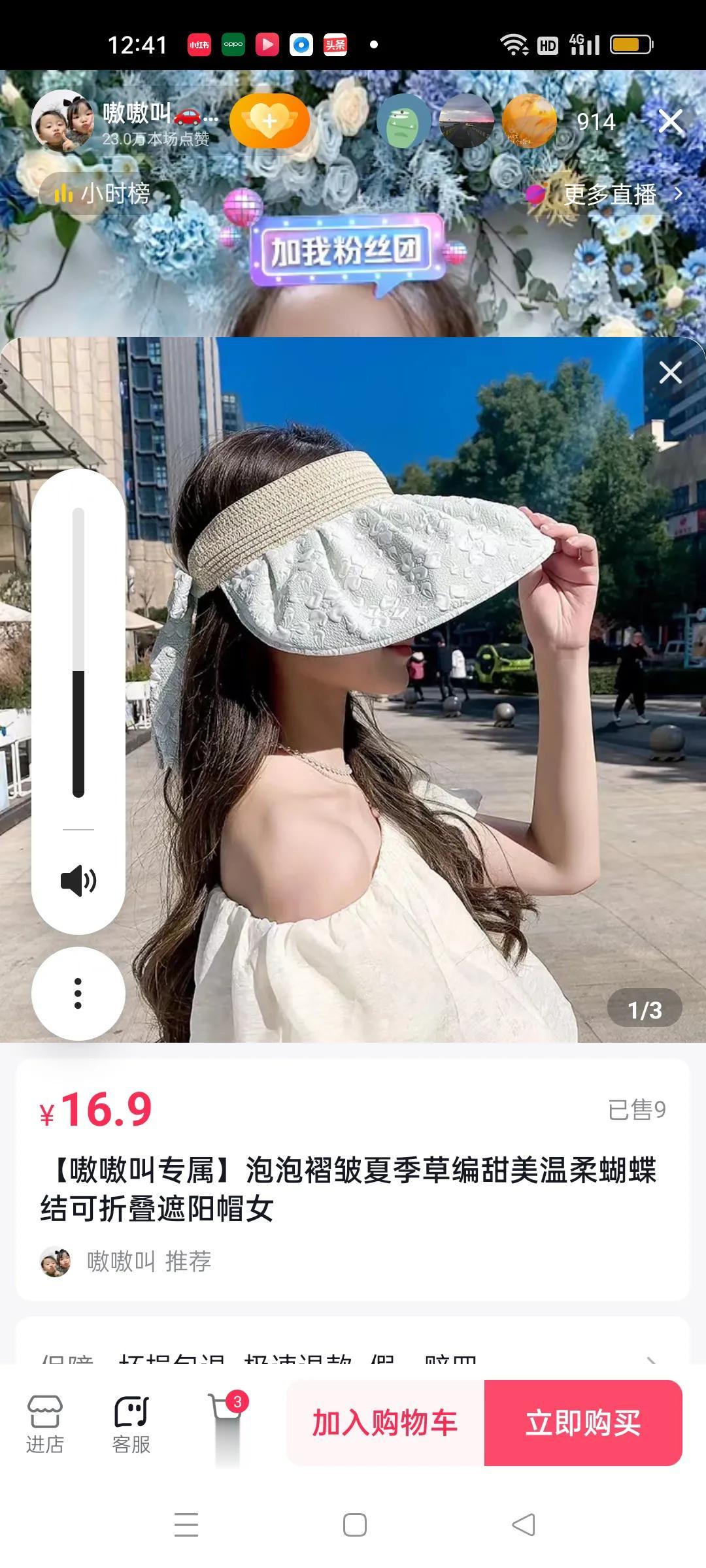Go back using system navigation triangle
The height and width of the screenshot is (1568, 706).
tap(523, 1525)
